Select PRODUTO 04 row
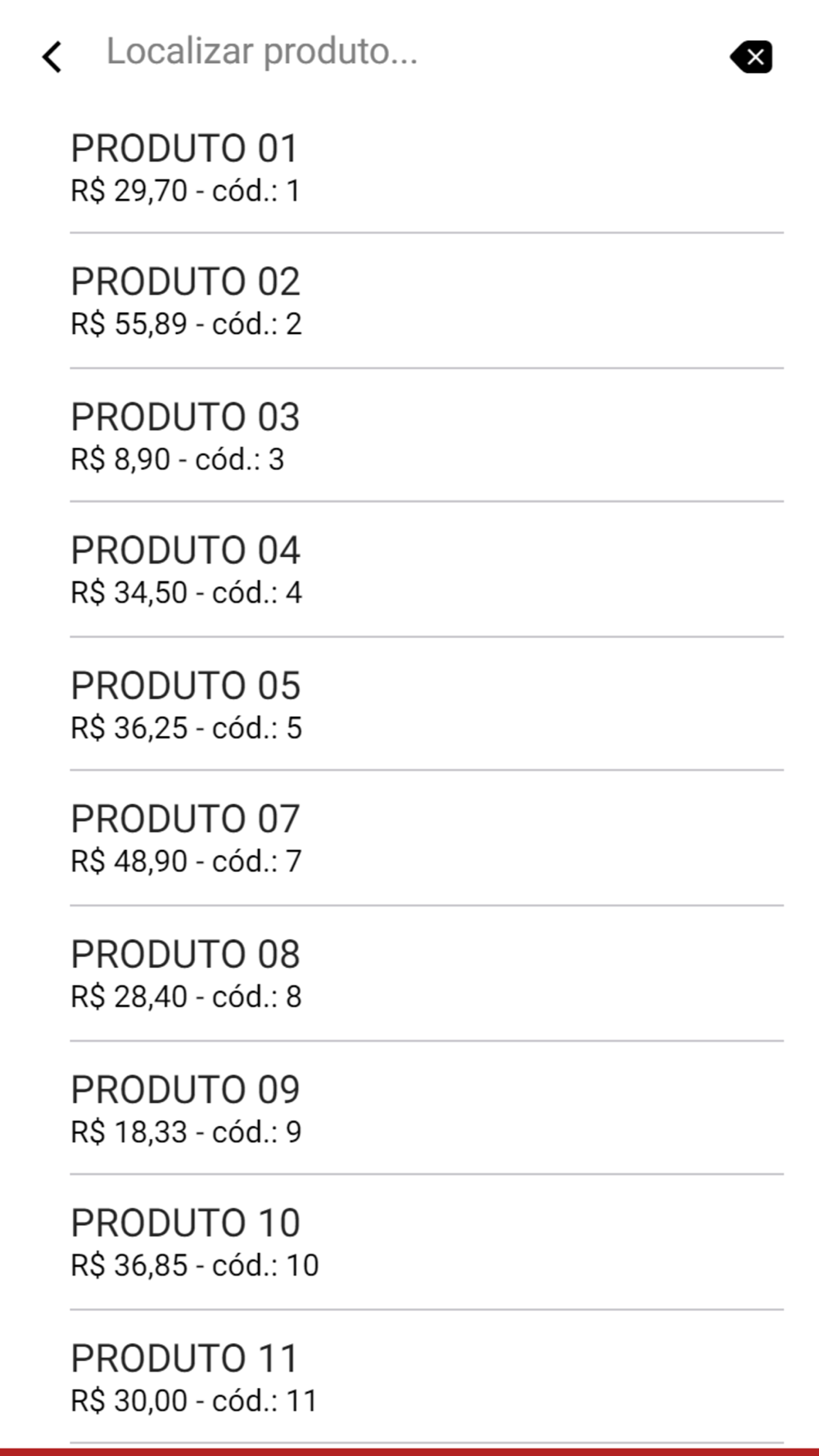819x1456 pixels. [x=427, y=570]
